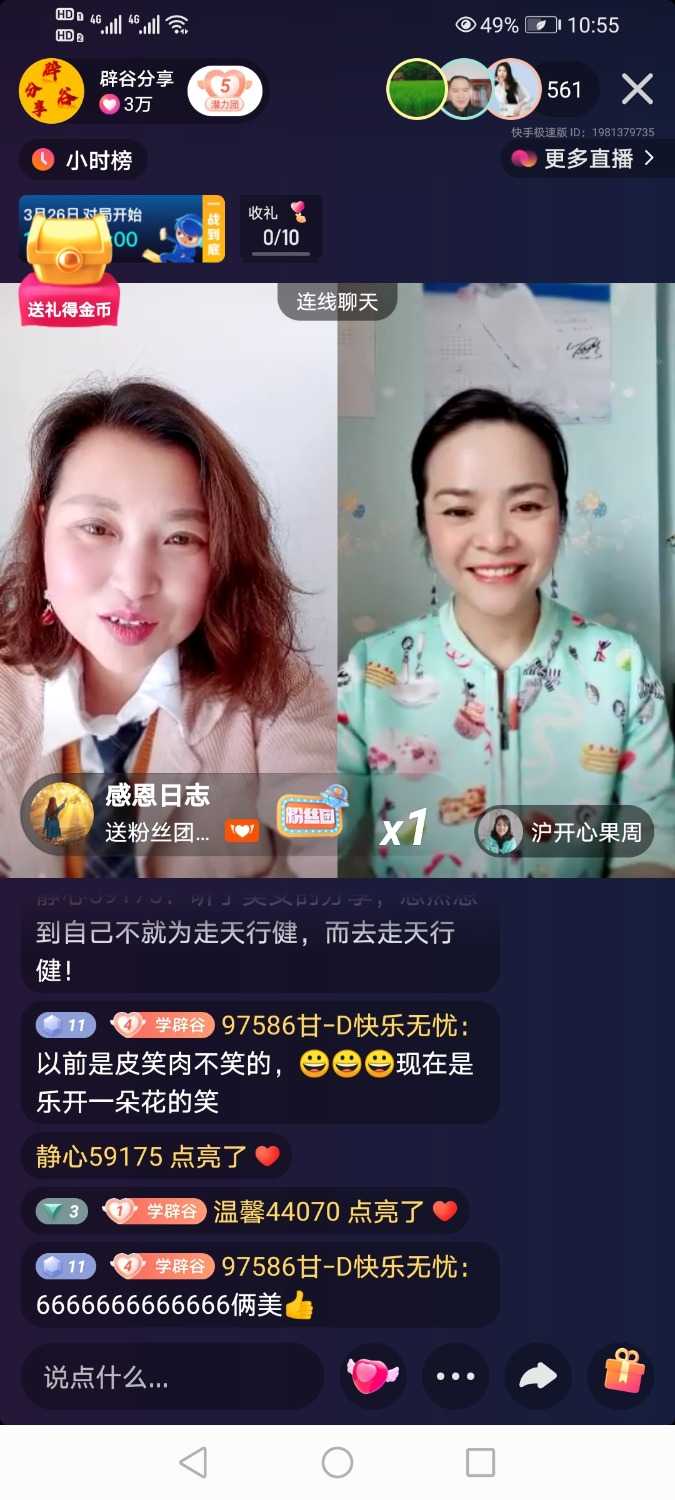Open the 收礼 0/10 gift task
The width and height of the screenshot is (675, 1500).
(x=281, y=227)
